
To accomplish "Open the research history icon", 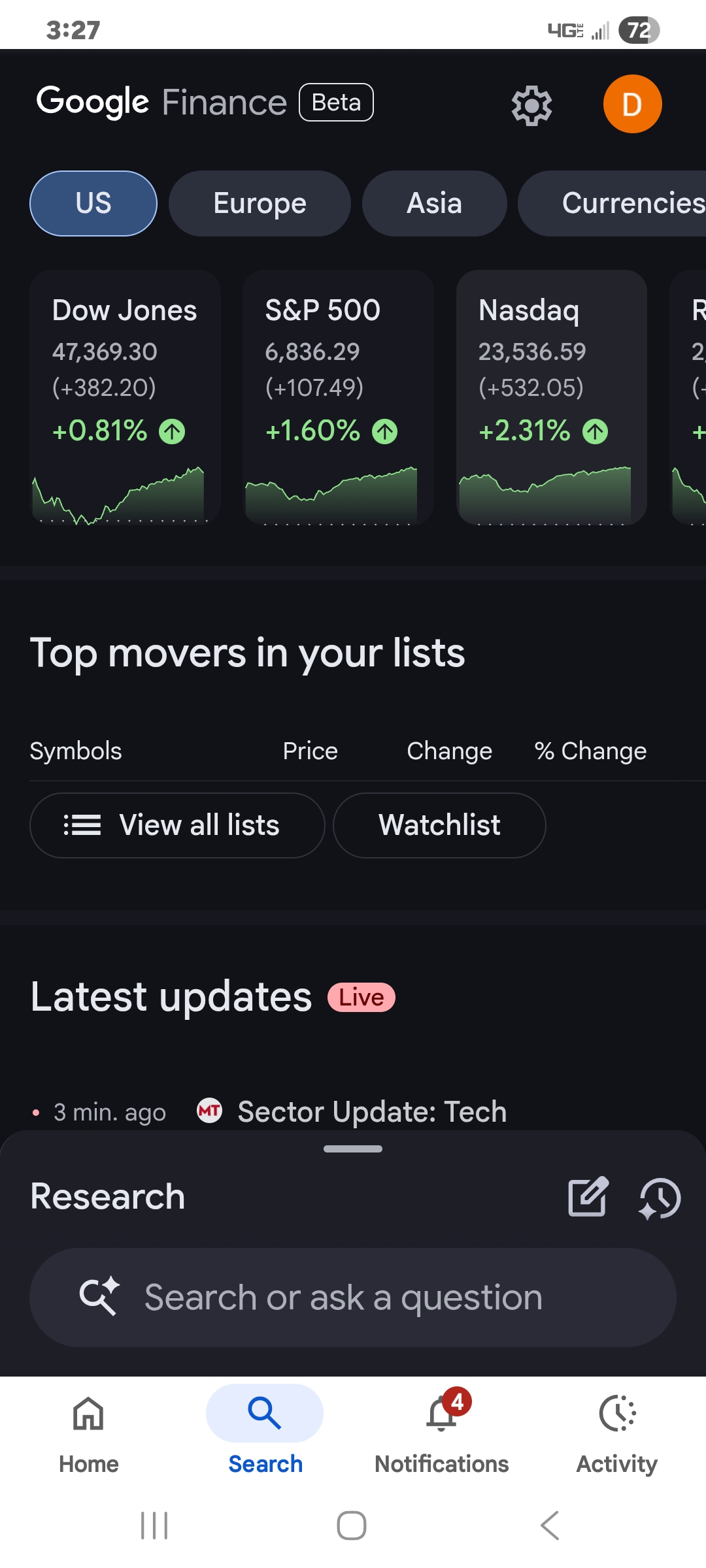I will click(660, 1198).
